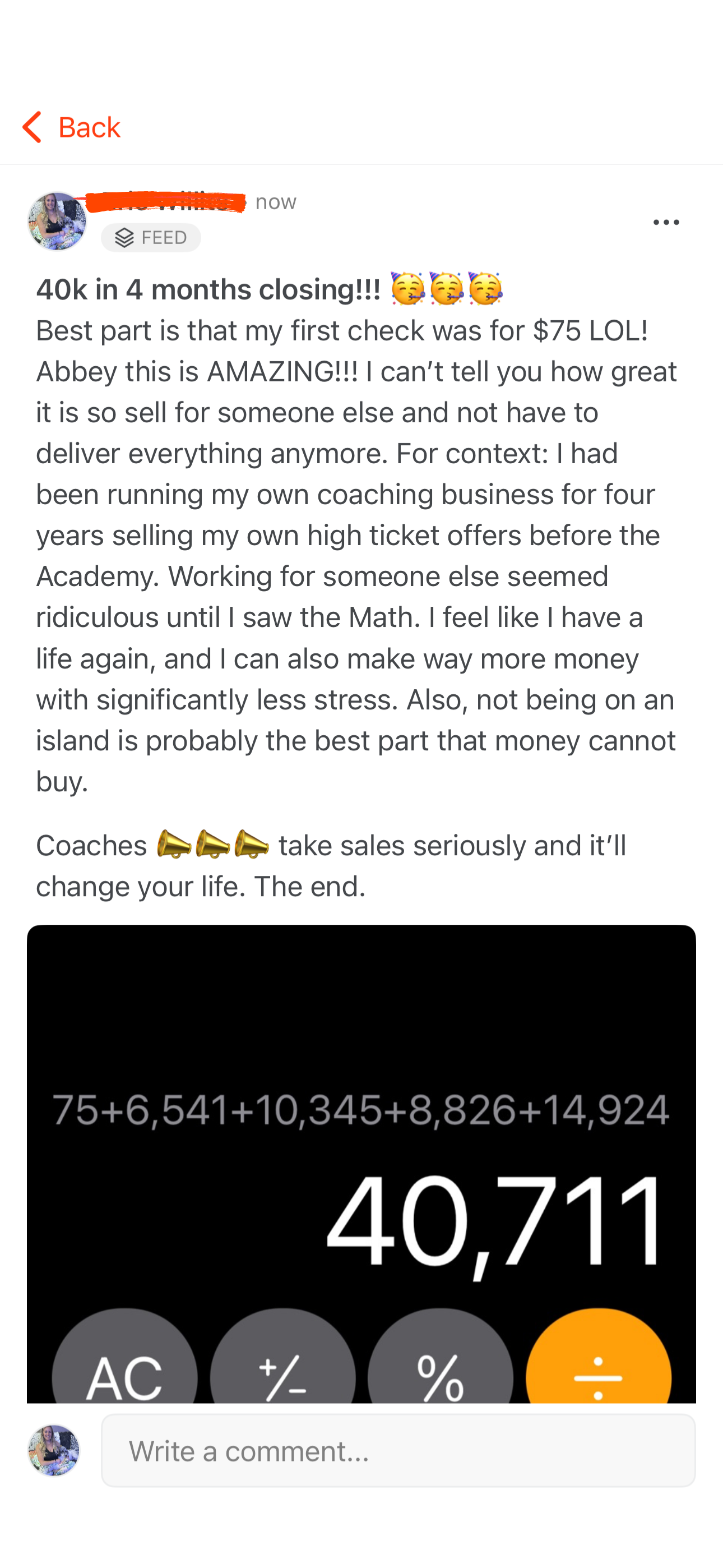Go back to the previous screen
This screenshot has height=1568, width=723.
pyautogui.click(x=71, y=127)
